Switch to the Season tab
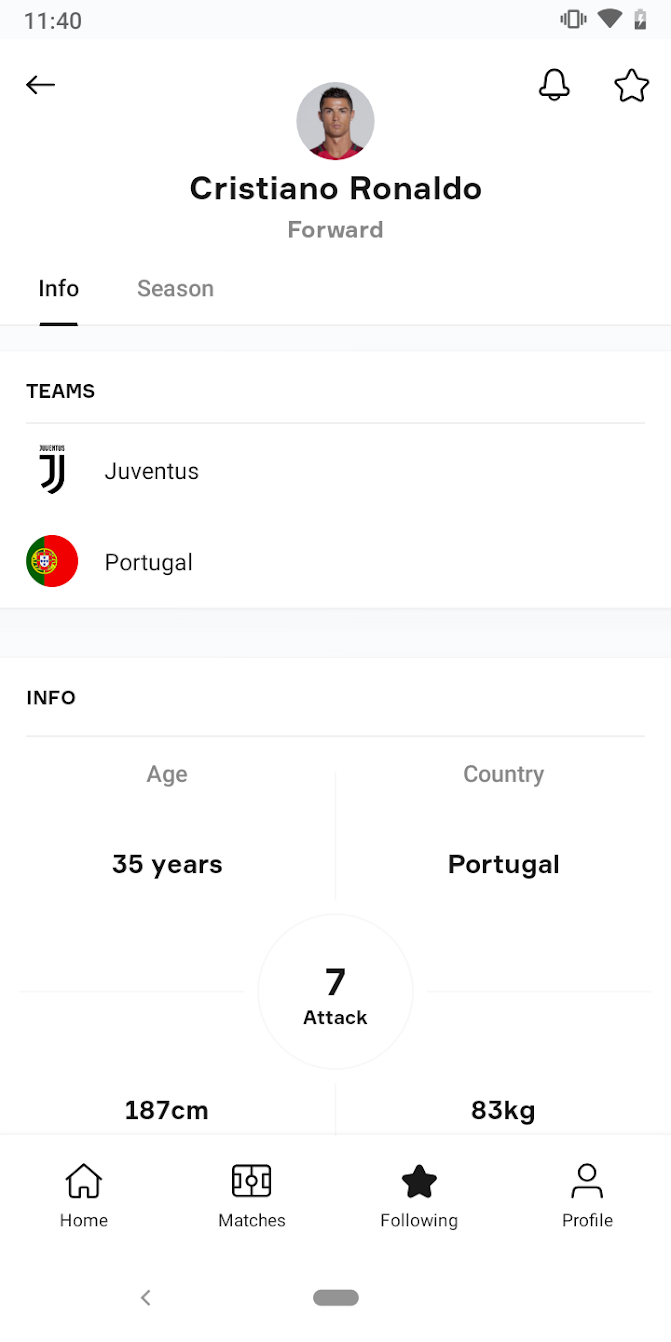Image resolution: width=671 pixels, height=1342 pixels. click(175, 288)
